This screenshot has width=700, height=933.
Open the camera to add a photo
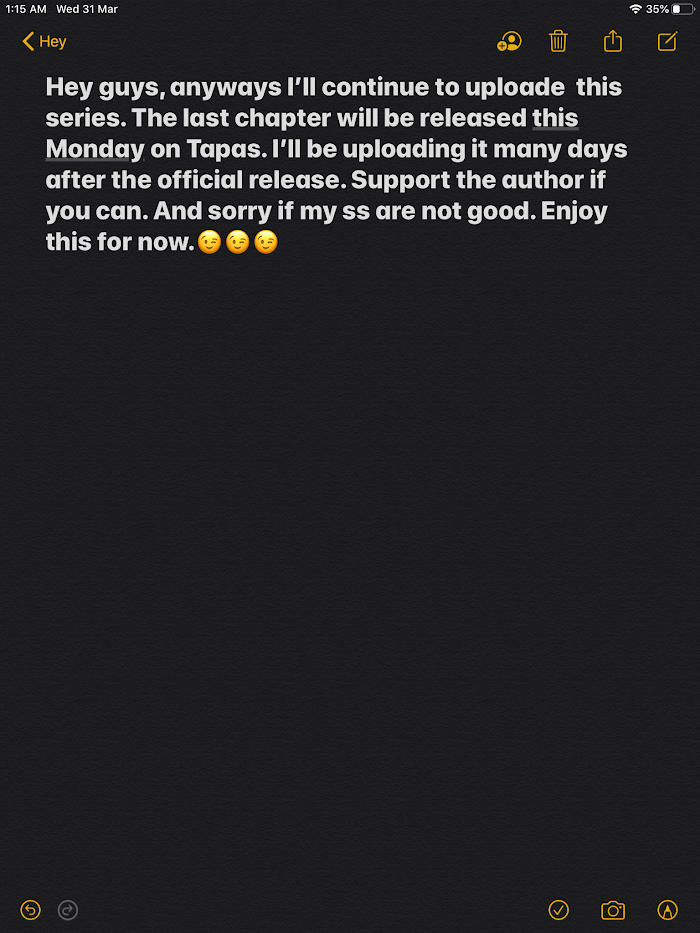click(613, 909)
